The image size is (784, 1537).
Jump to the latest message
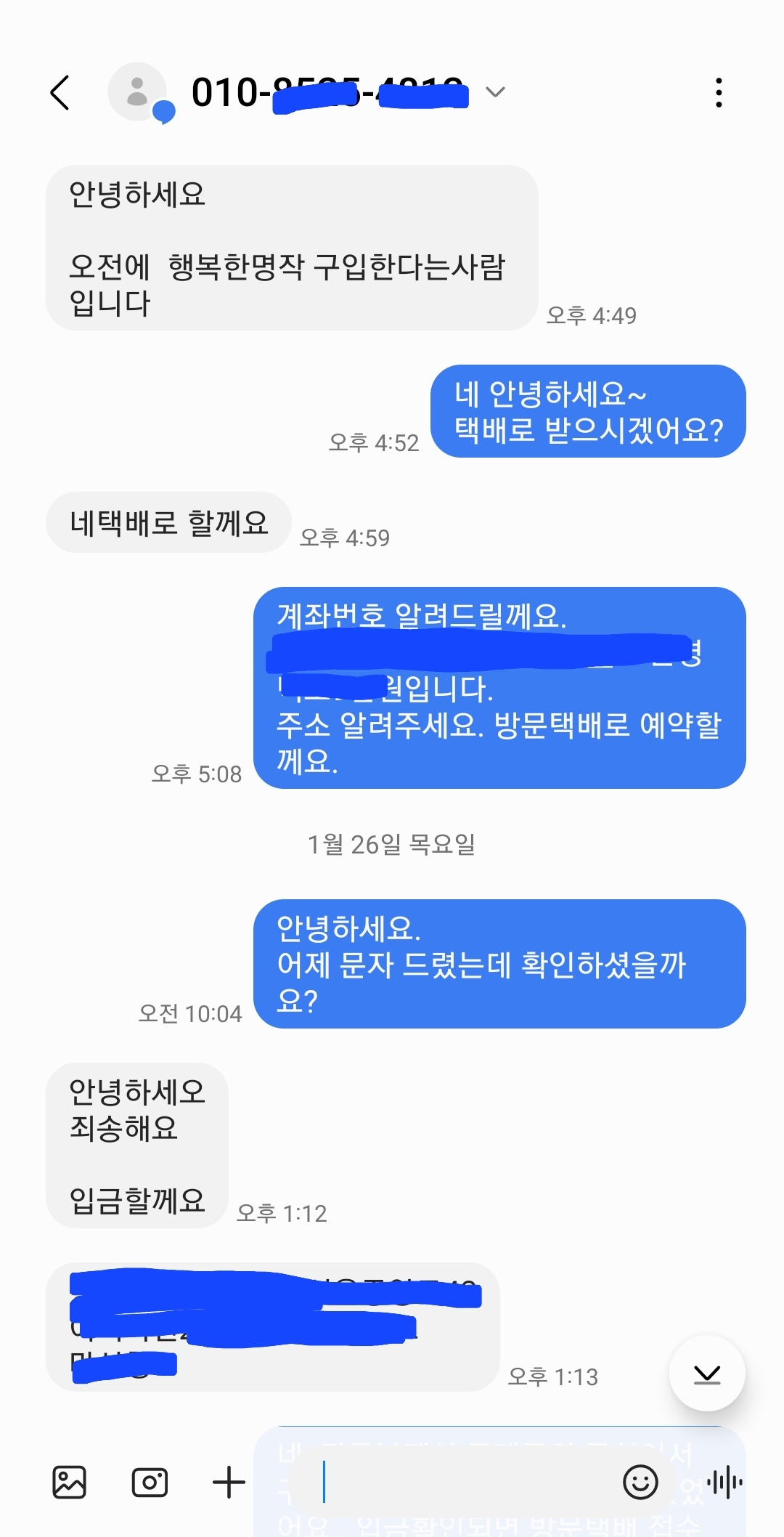(707, 1374)
